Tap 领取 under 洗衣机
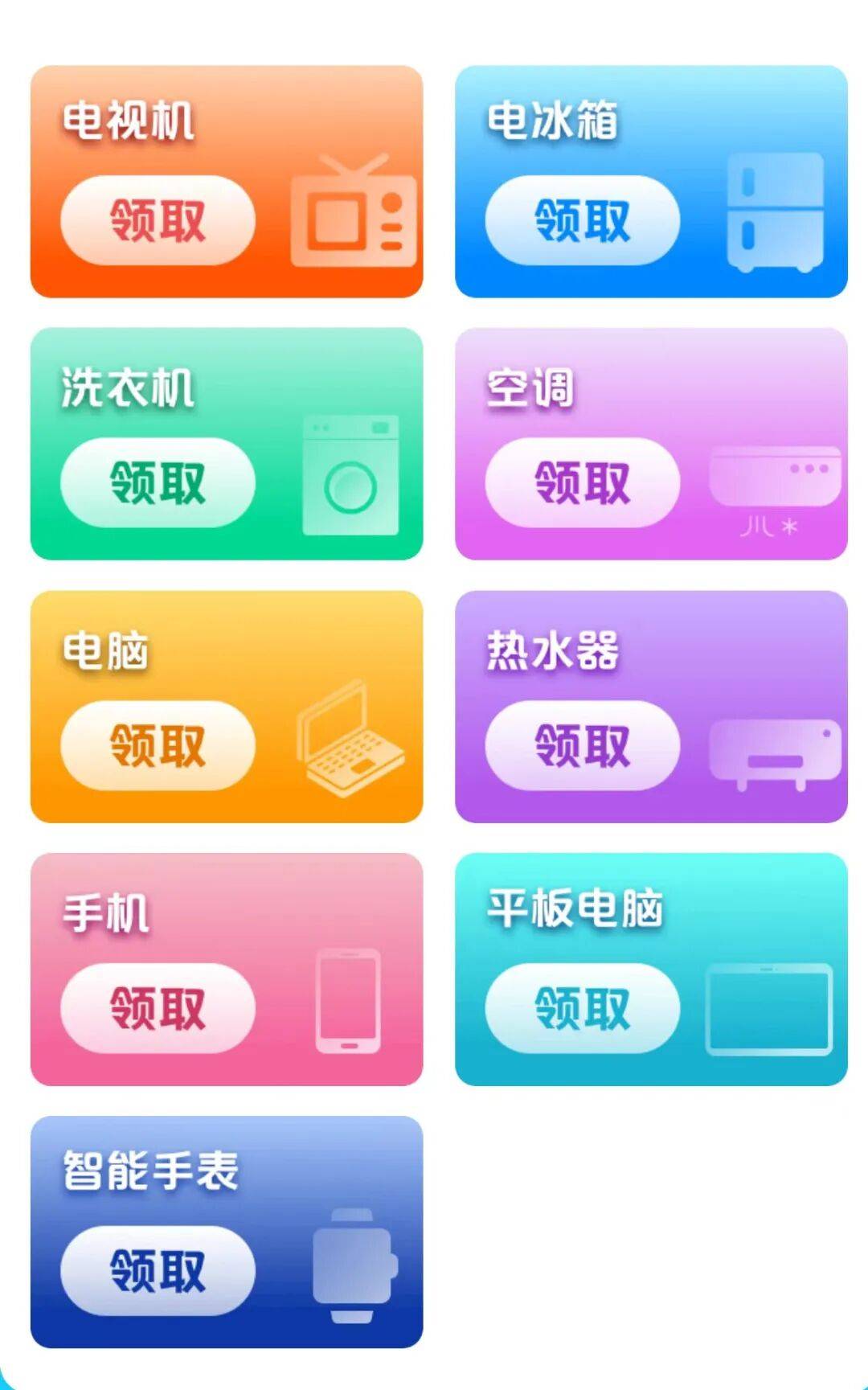This screenshot has height=1390, width=868. click(158, 482)
